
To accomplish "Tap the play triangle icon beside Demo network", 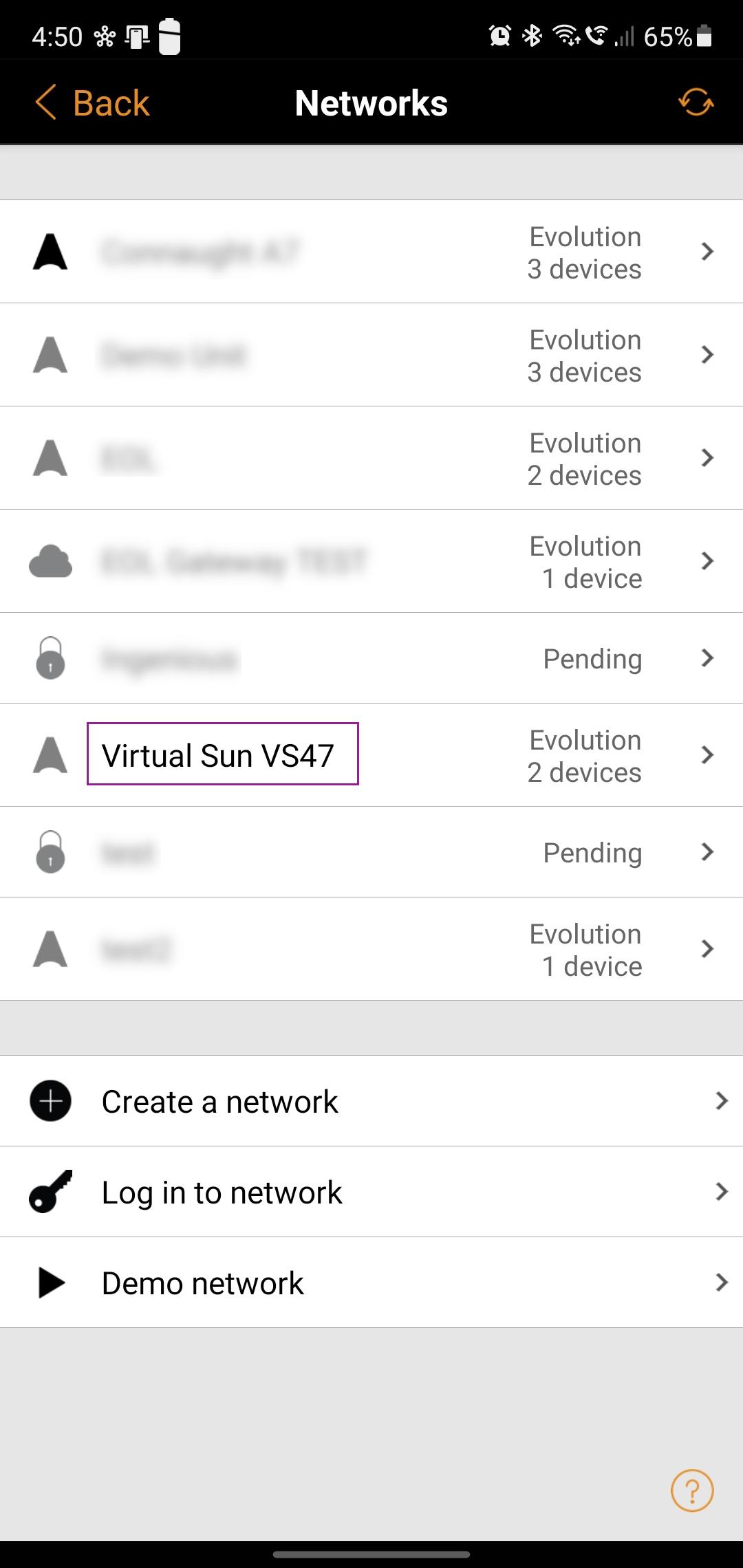I will coord(51,1282).
